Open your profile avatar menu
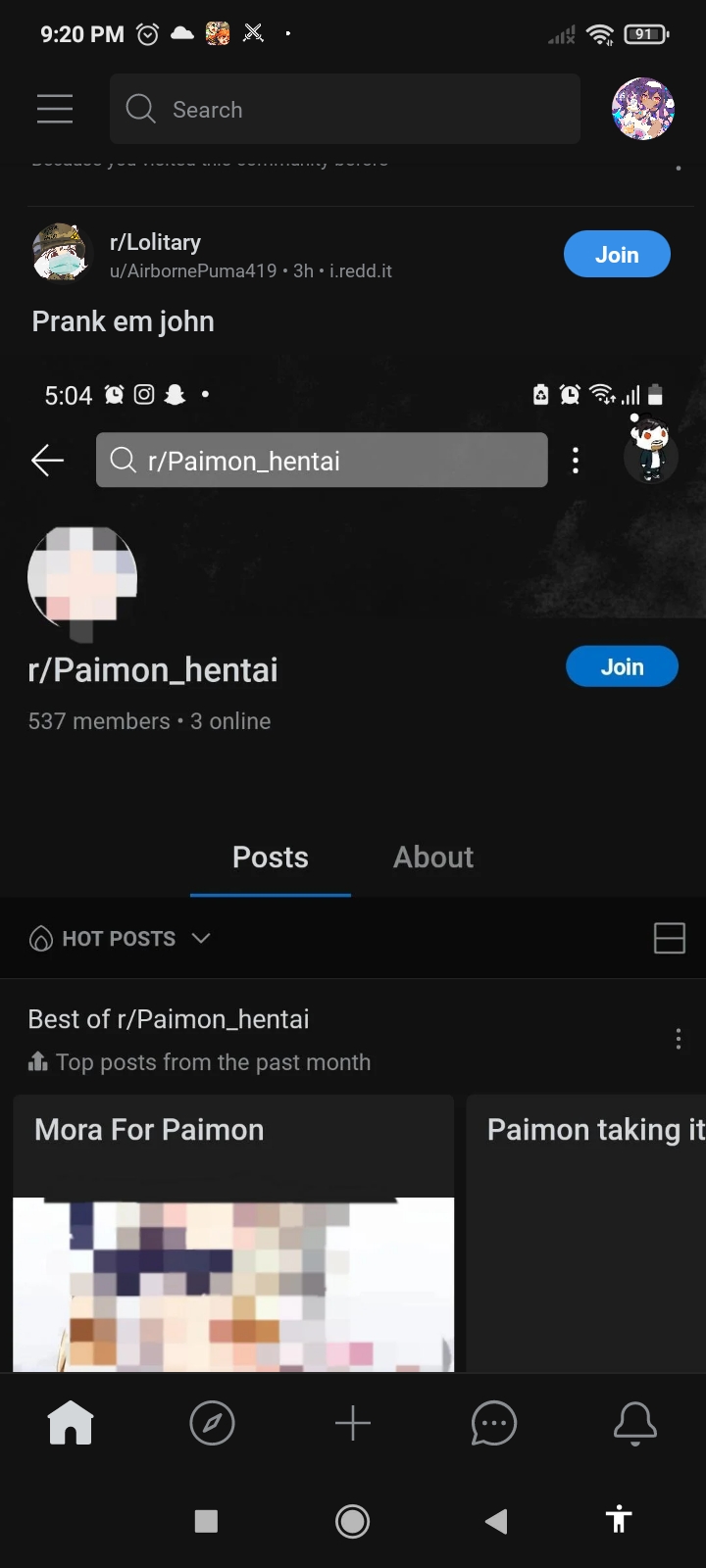706x1568 pixels. click(x=643, y=109)
